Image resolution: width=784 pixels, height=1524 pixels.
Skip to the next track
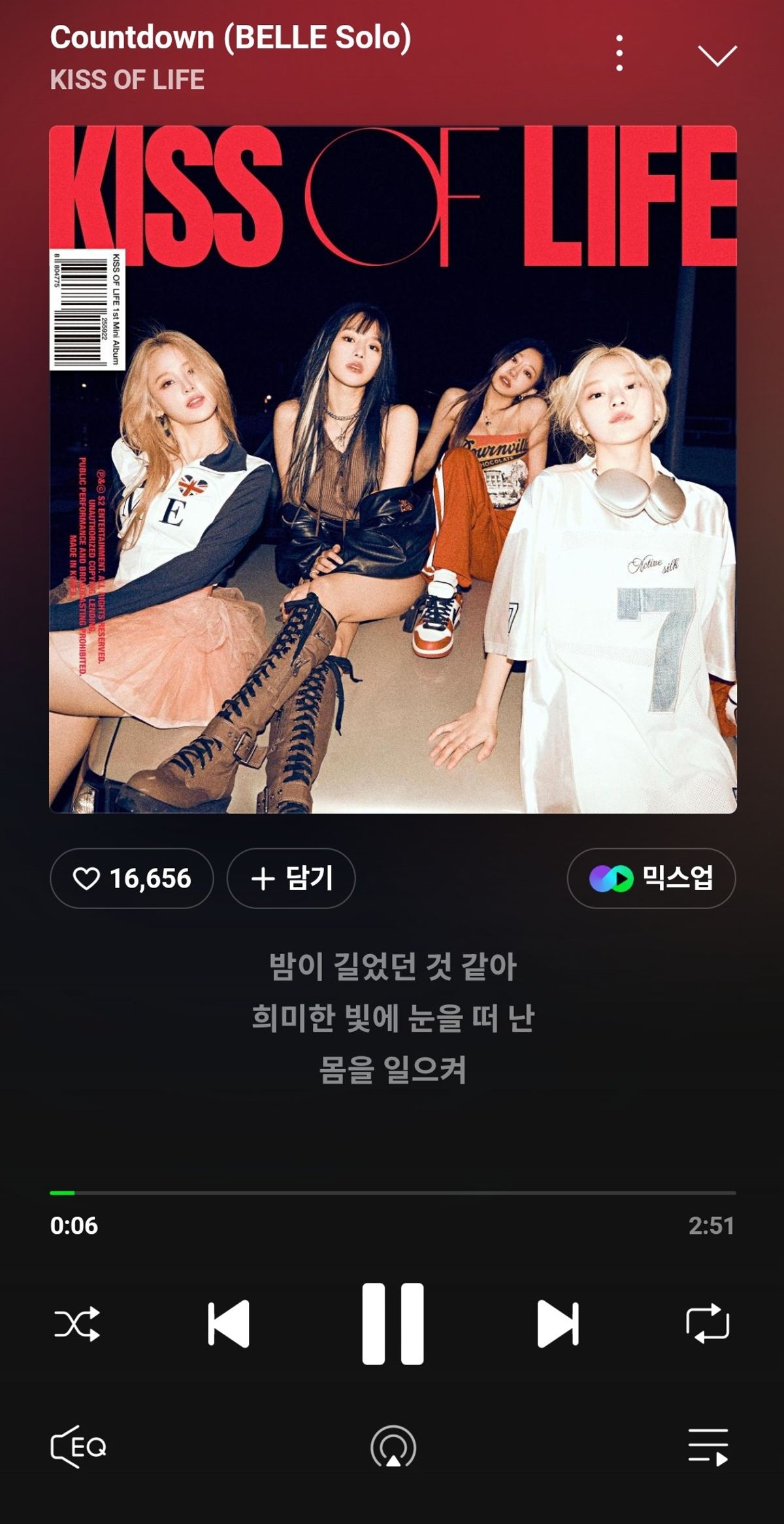[557, 1324]
